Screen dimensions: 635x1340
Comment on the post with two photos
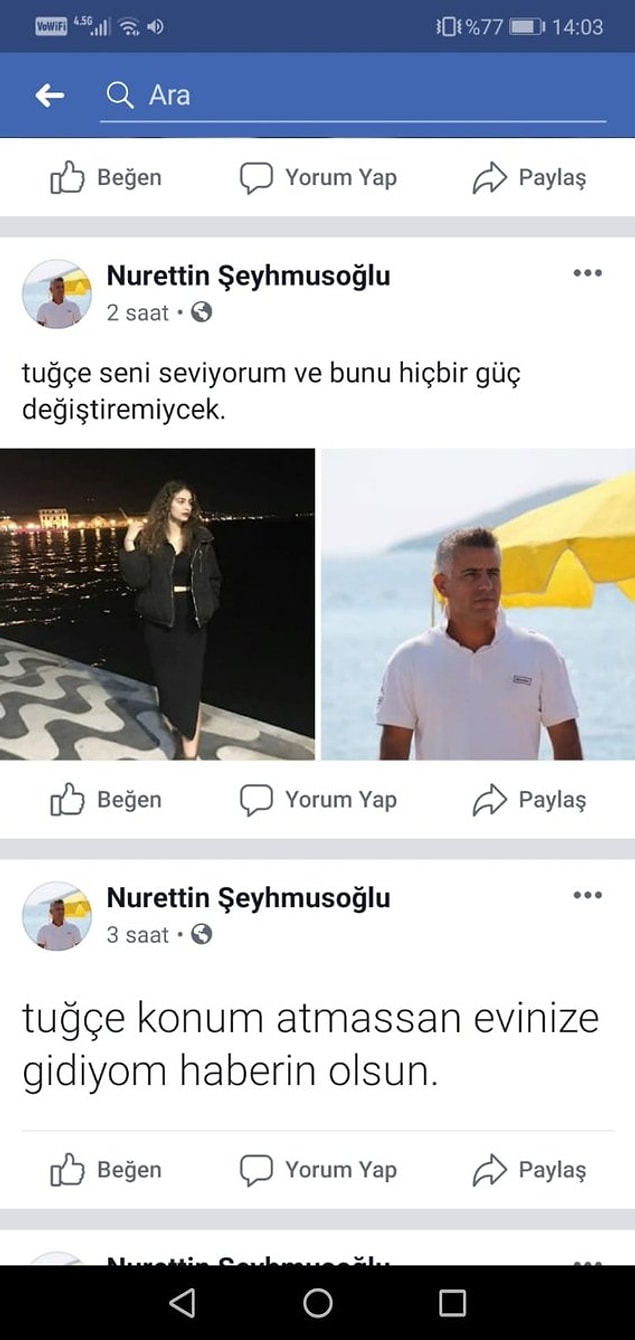pyautogui.click(x=318, y=800)
